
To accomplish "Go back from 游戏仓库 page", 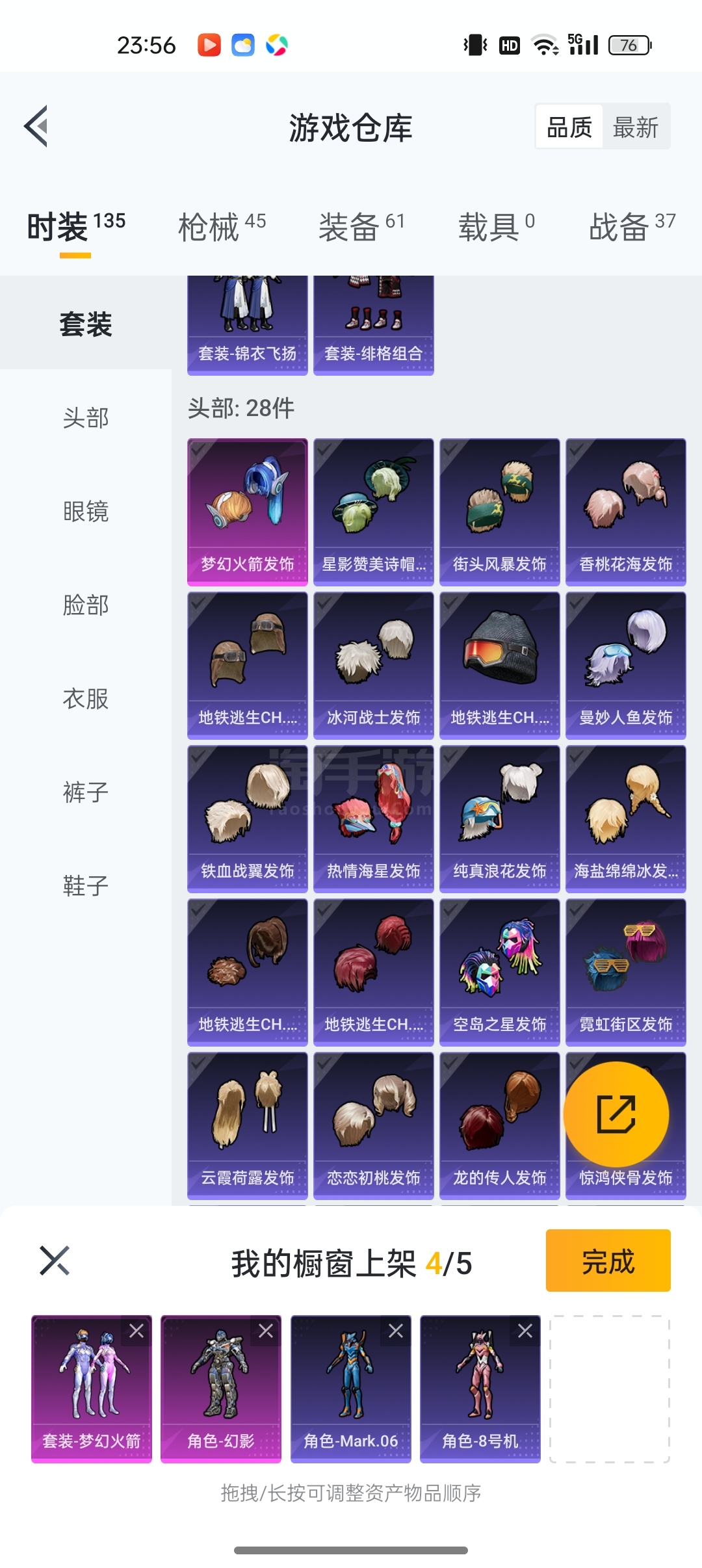I will 36,126.
